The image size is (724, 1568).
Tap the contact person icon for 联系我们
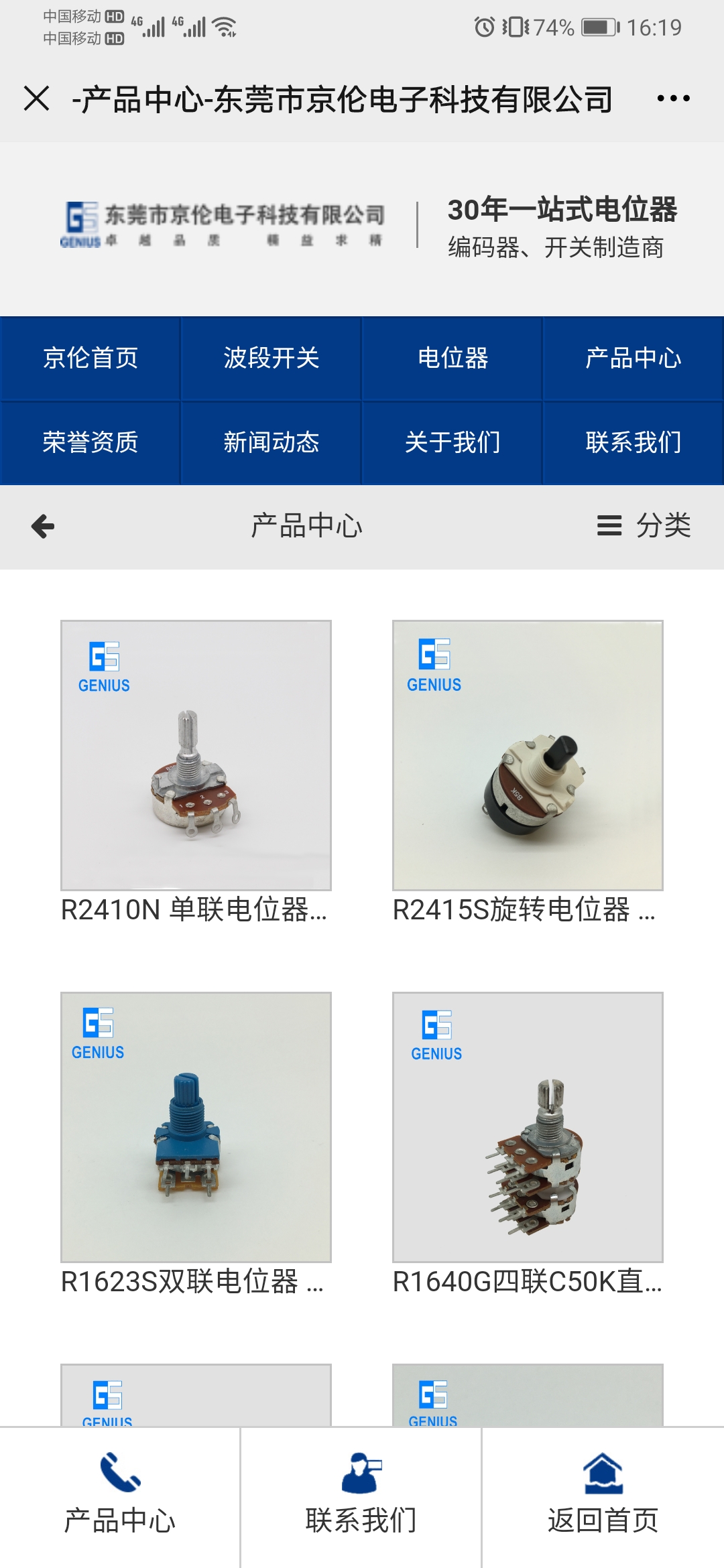click(362, 1472)
